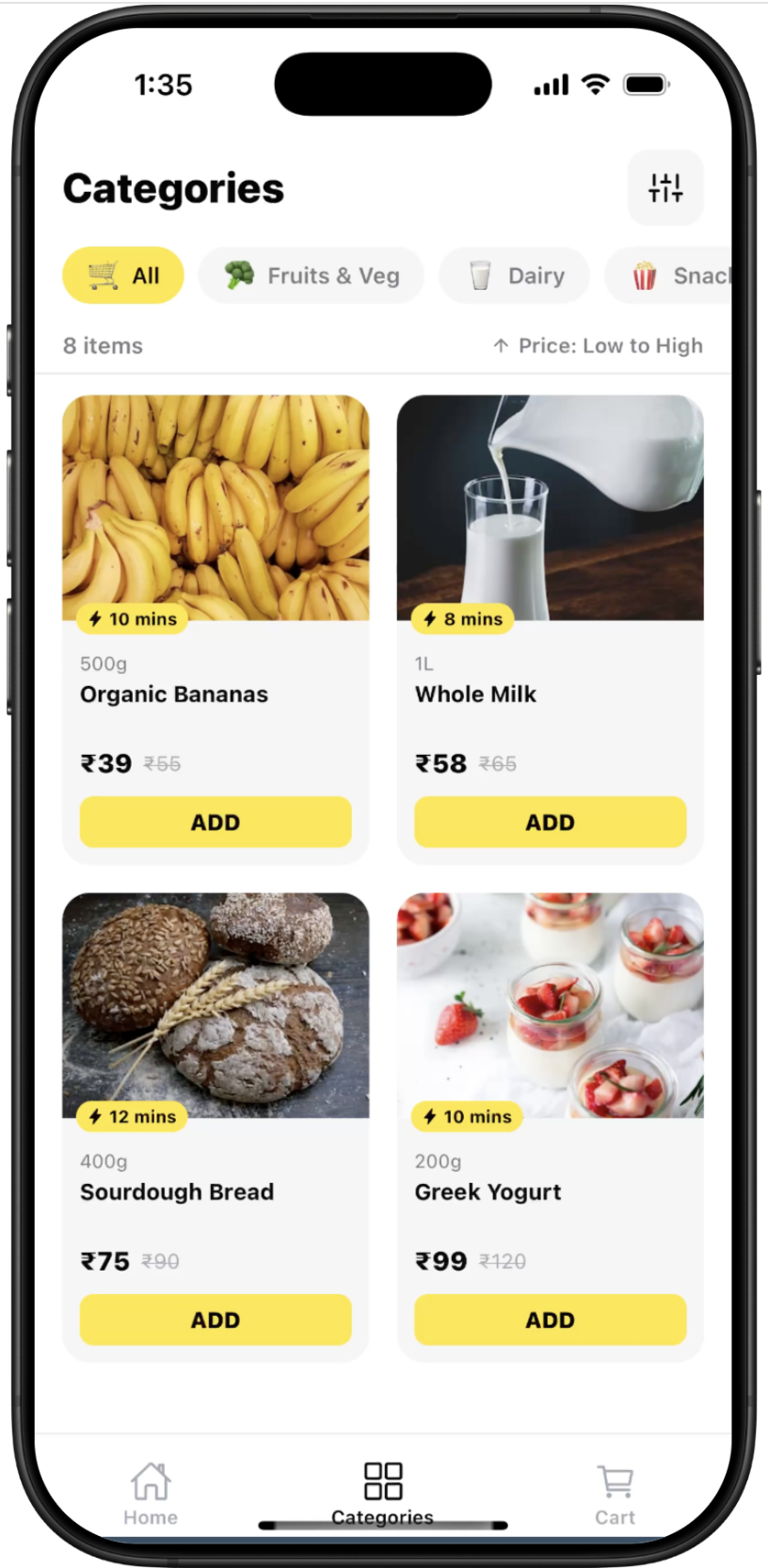
Task: Add Sourdough Bread to cart
Action: pos(216,1320)
